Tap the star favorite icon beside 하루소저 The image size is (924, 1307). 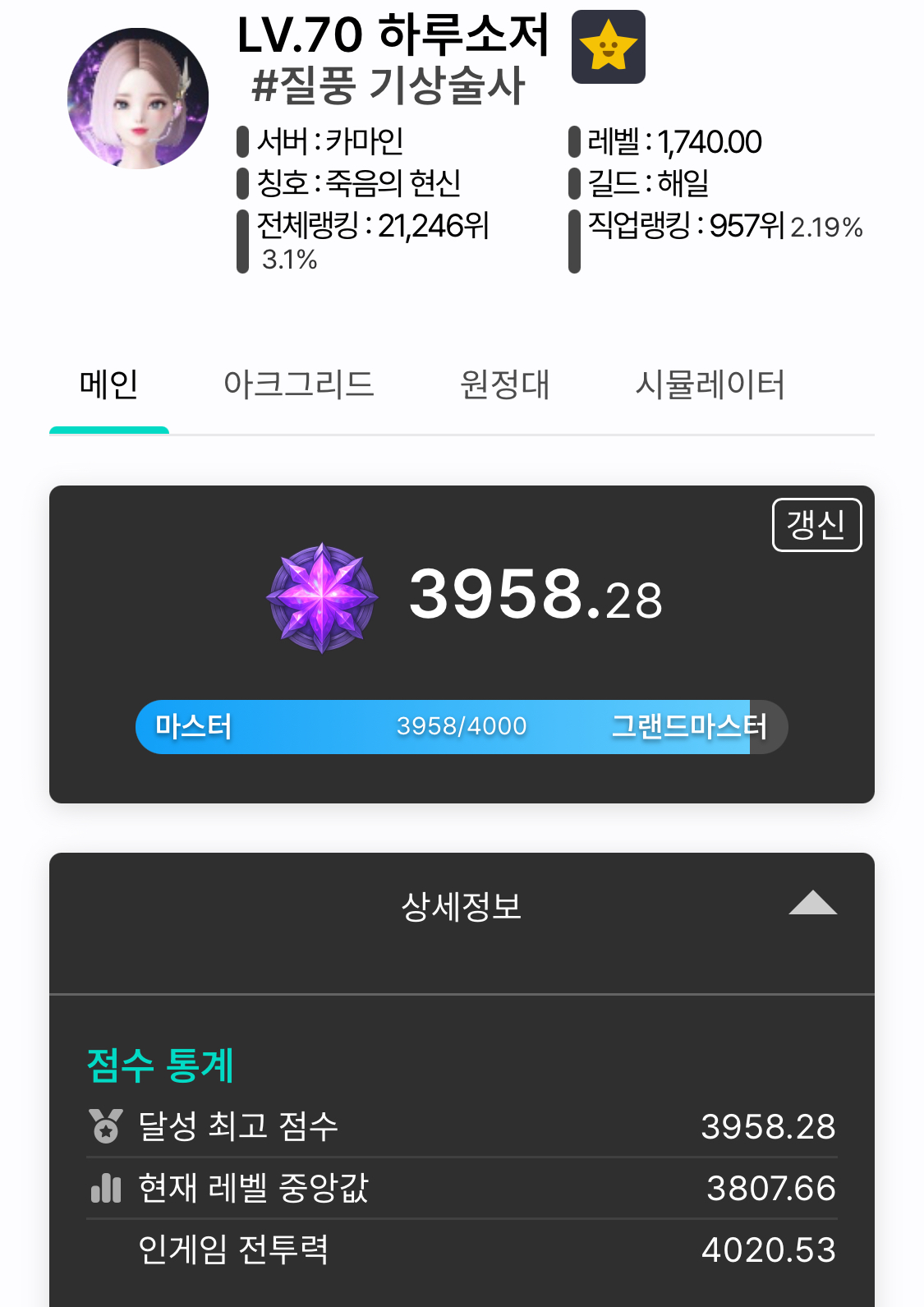608,47
